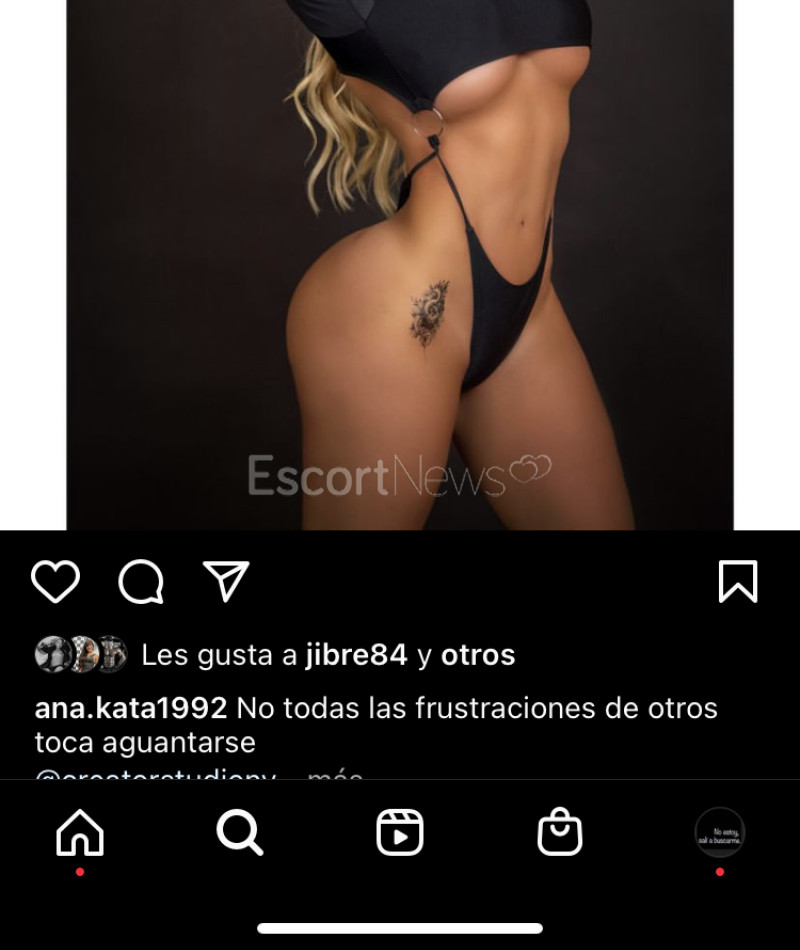This screenshot has height=950, width=800.
Task: Open the Shop tab
Action: 560,832
